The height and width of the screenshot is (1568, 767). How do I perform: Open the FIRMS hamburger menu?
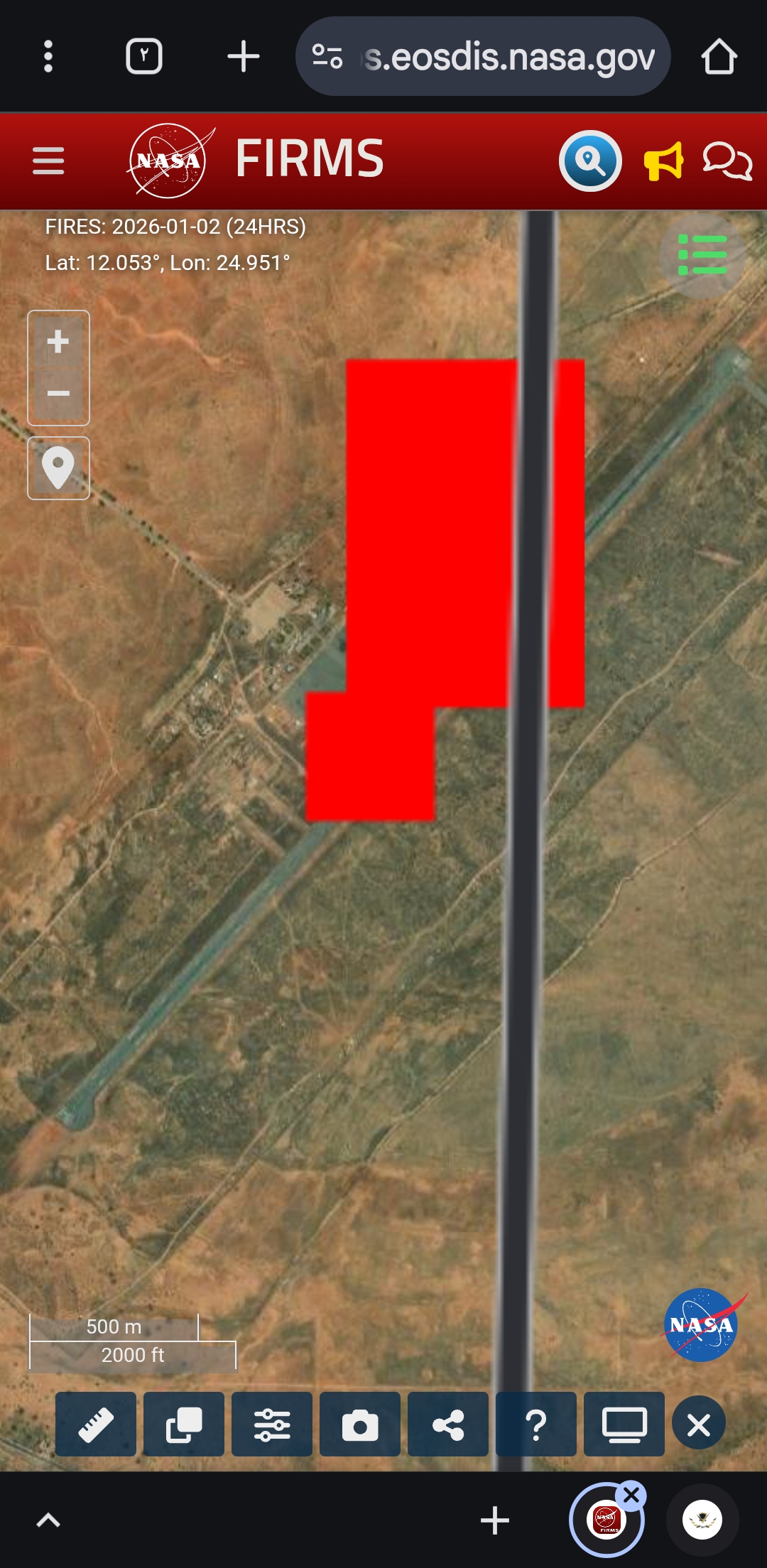tap(48, 161)
